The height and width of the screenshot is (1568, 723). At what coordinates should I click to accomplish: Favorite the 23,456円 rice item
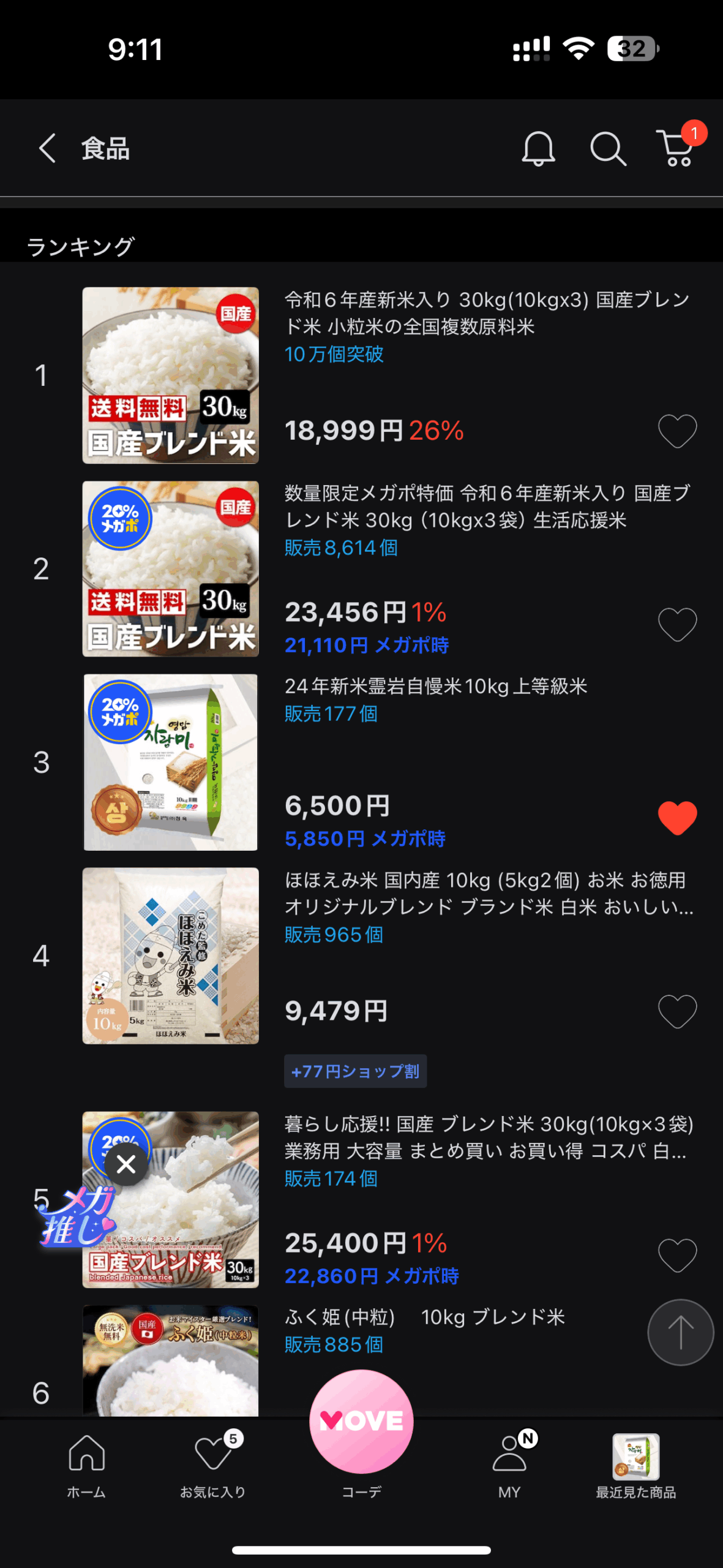[x=677, y=624]
